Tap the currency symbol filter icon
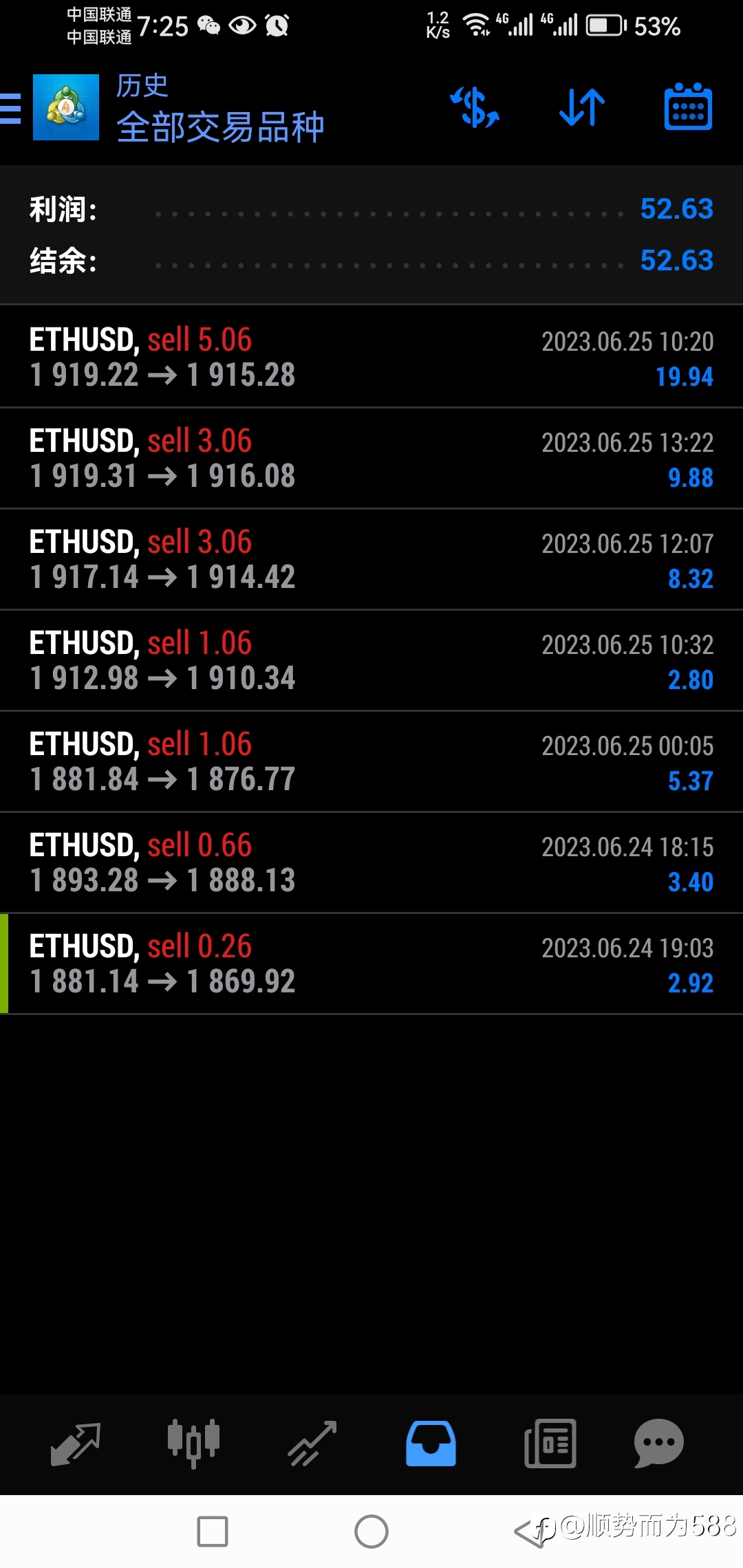 [475, 107]
